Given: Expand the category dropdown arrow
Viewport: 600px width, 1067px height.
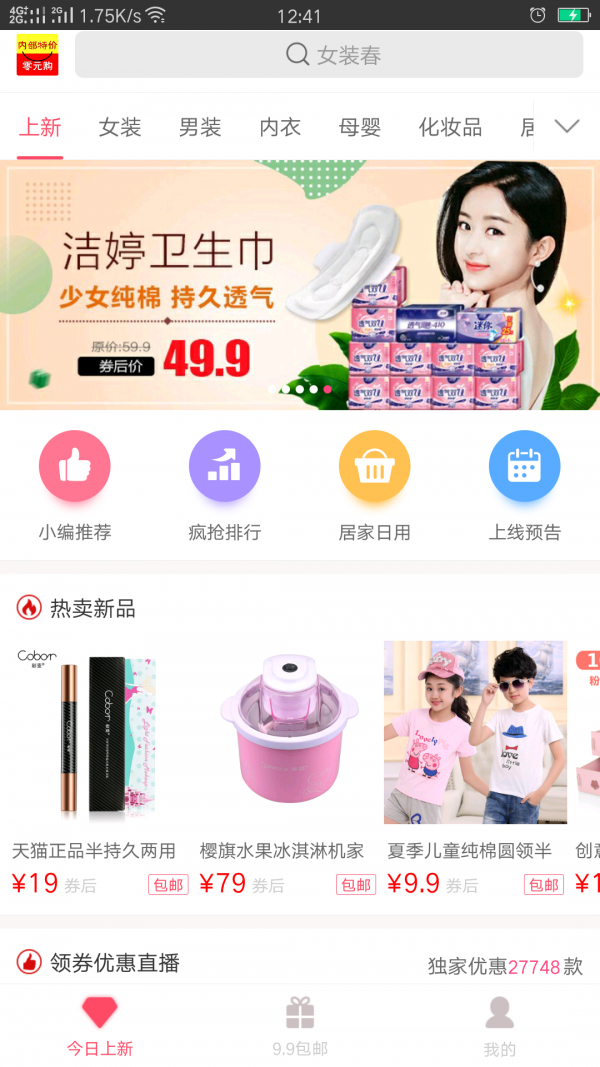Looking at the screenshot, I should (x=567, y=127).
